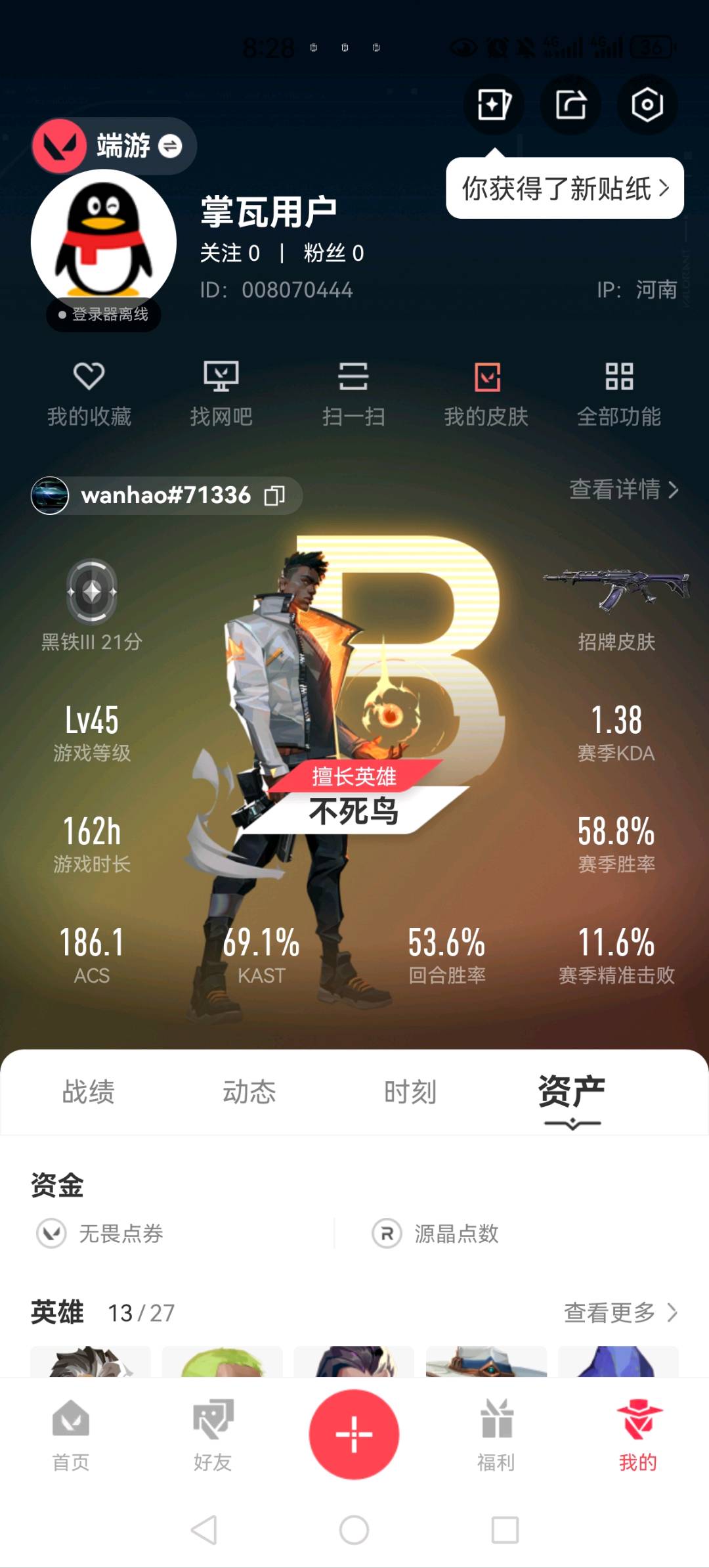709x1568 pixels.
Task: View 查看详情 stats details
Action: point(624,489)
